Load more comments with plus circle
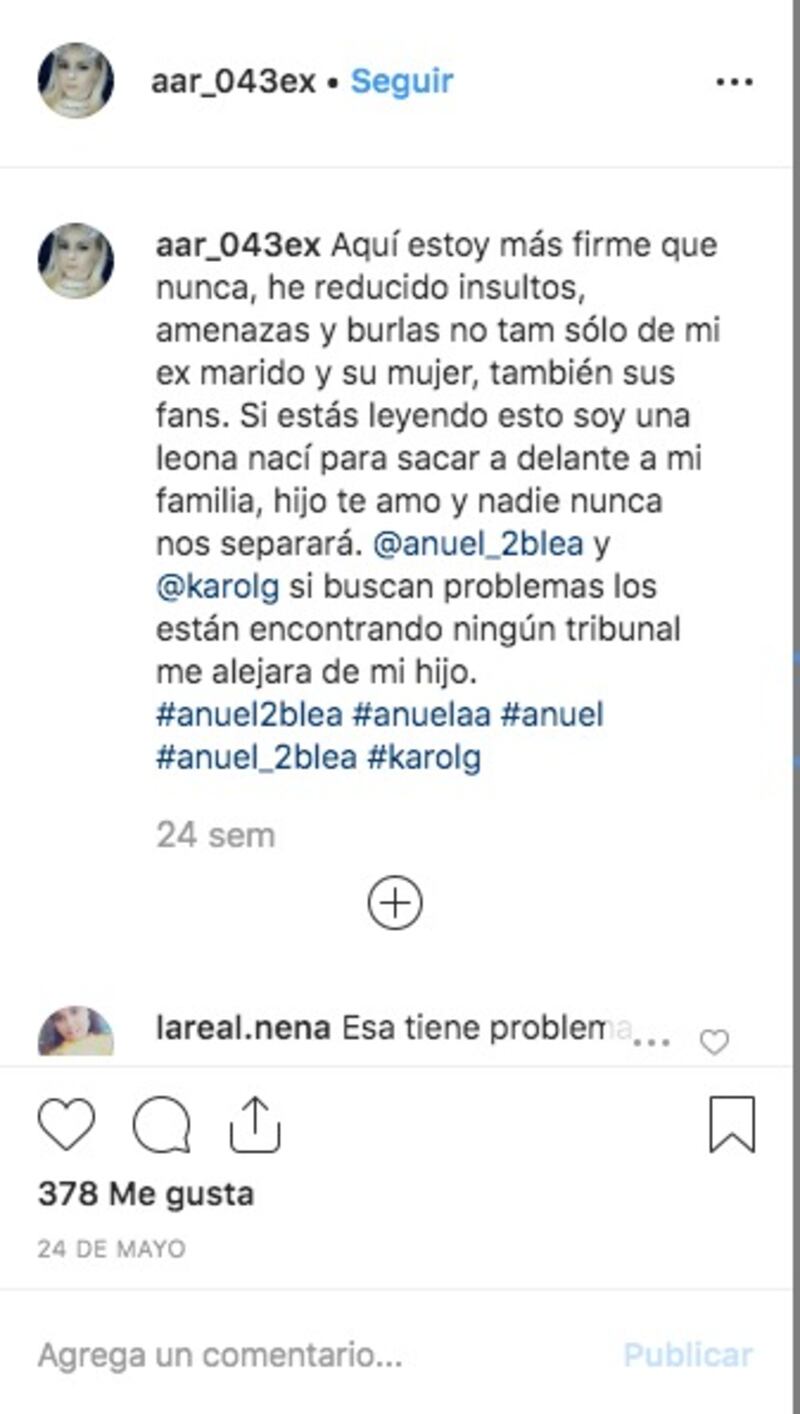800x1414 pixels. point(395,903)
